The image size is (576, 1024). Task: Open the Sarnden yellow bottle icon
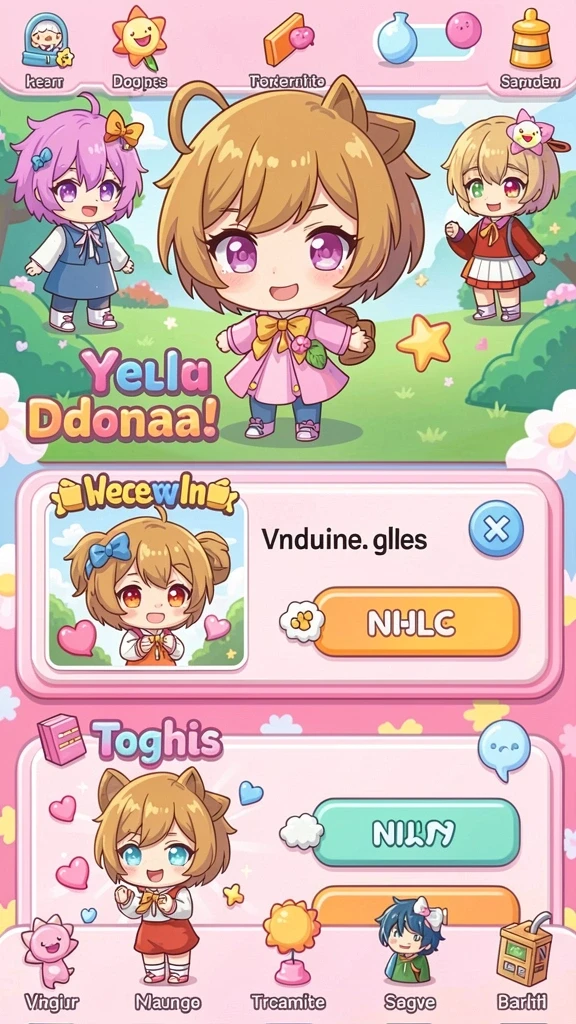[x=530, y=39]
